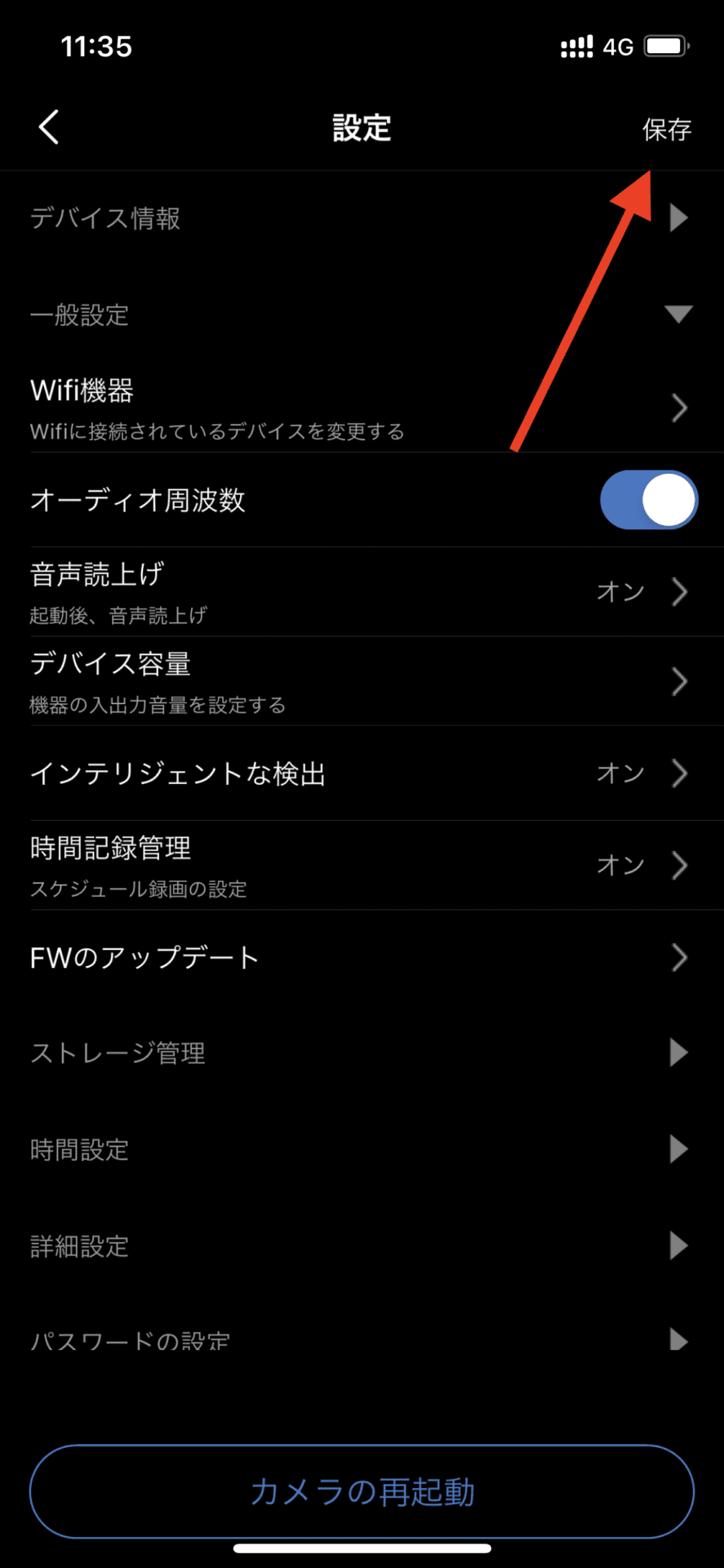Expand the パスワードの設定 section
The image size is (724, 1568).
[362, 1339]
